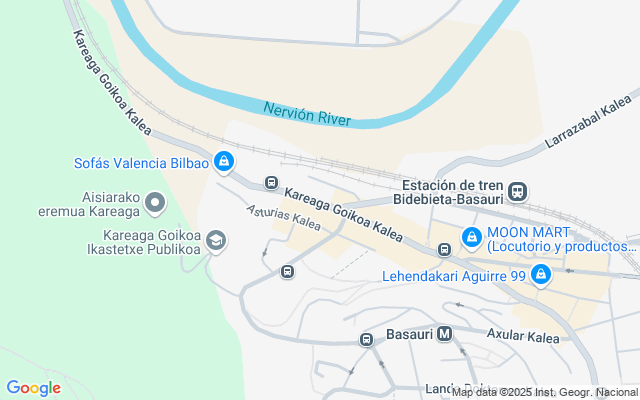
Task: Open the Basauri metro station marker
Action: (x=445, y=334)
